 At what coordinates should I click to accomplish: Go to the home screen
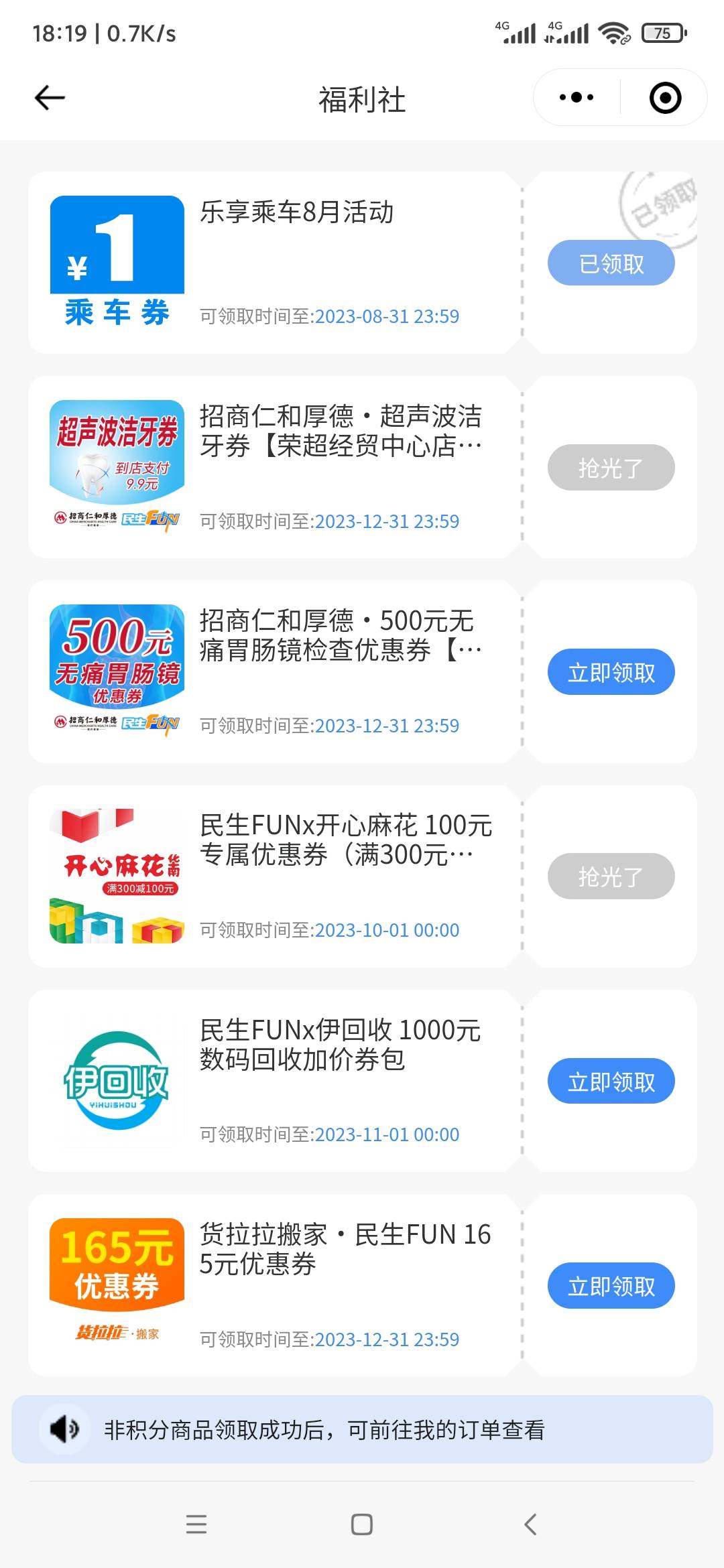point(362,1524)
